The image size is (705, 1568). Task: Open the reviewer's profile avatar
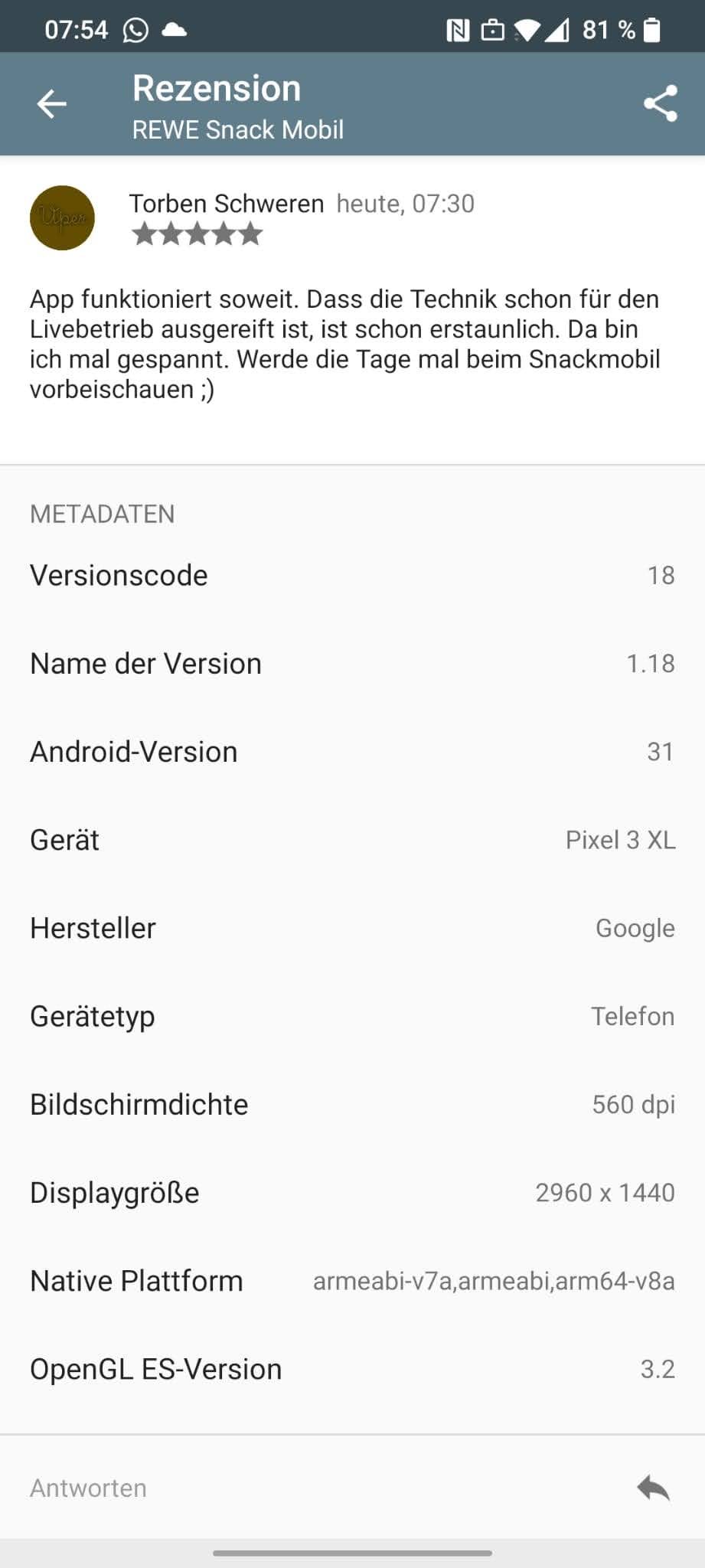[61, 217]
